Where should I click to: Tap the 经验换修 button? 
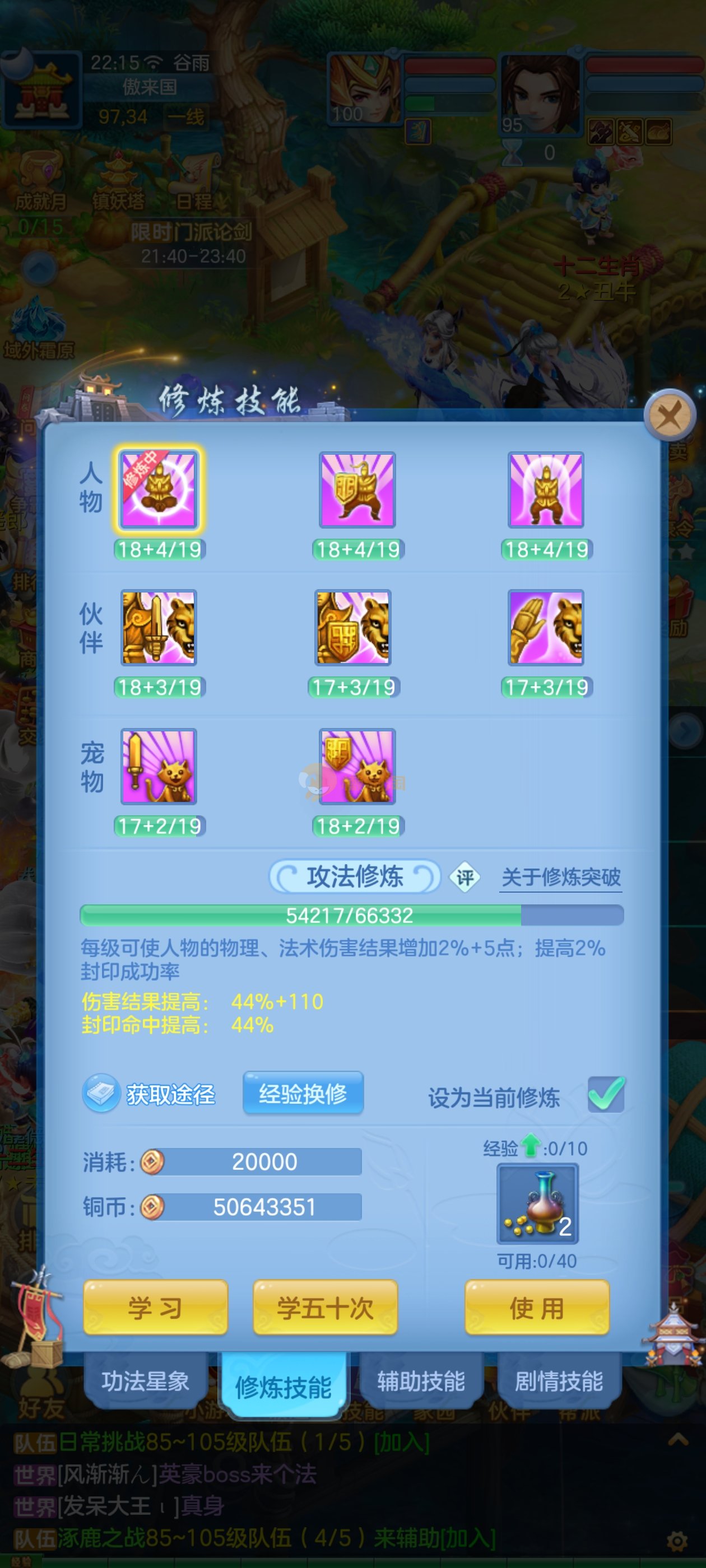(x=303, y=1094)
